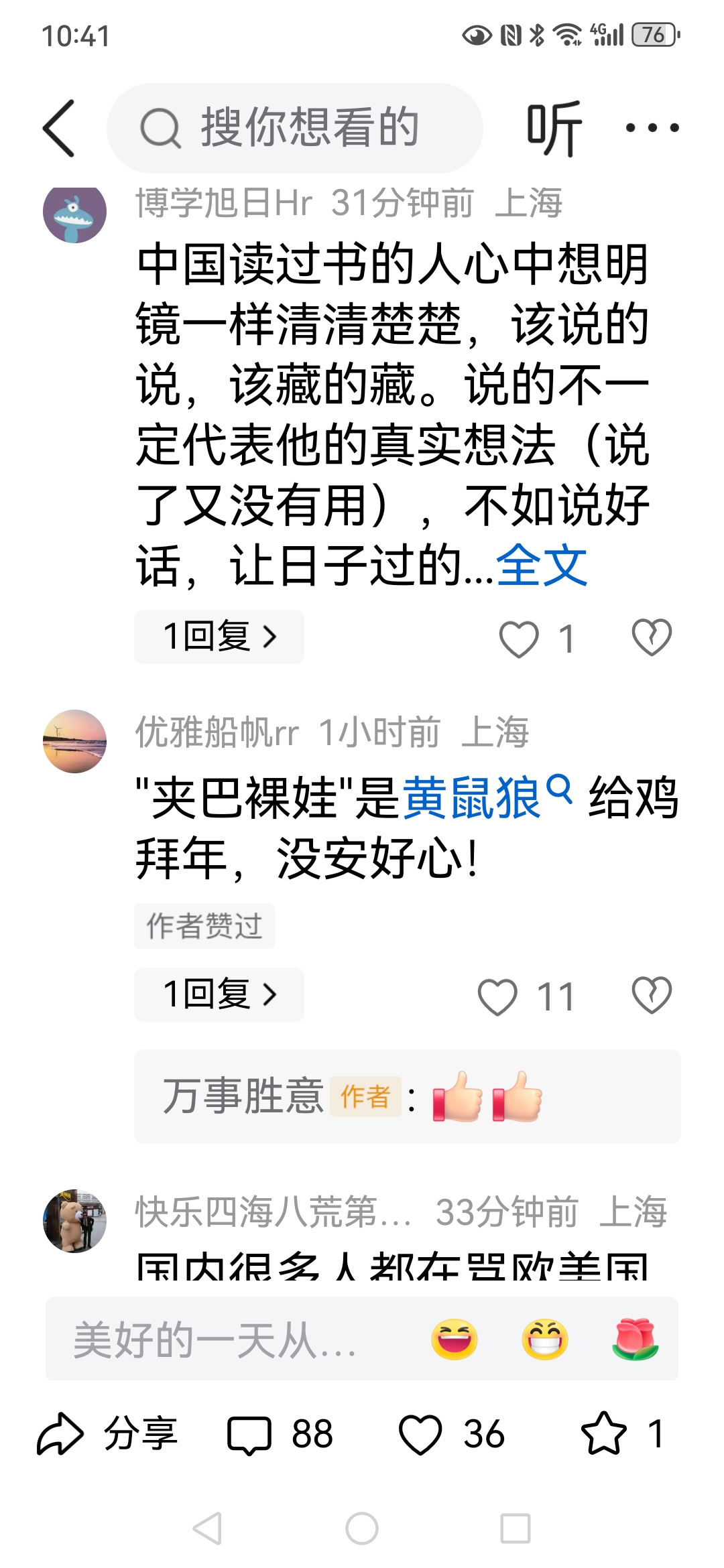Tap the 听 listen button

coord(554,129)
